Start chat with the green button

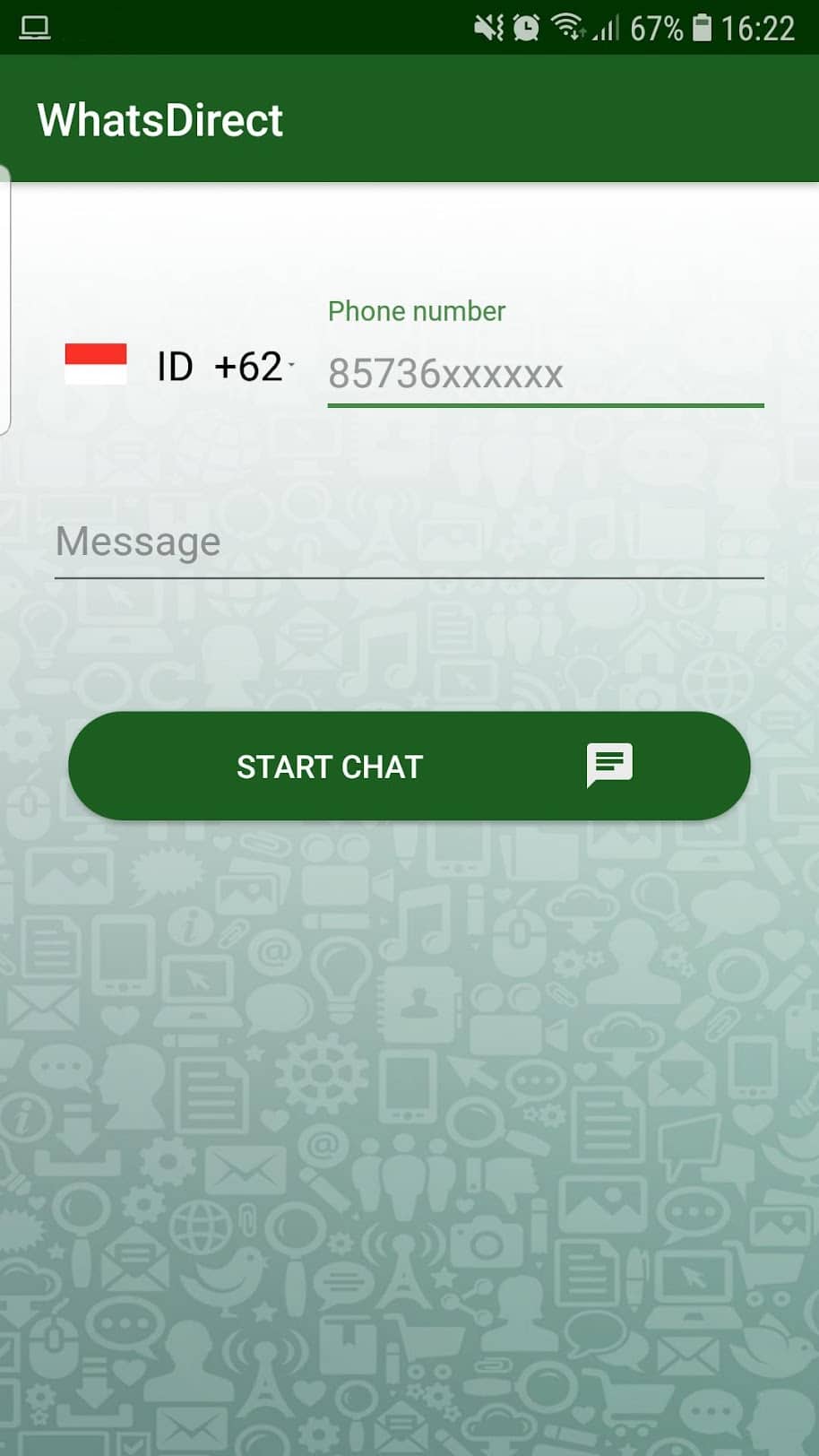click(409, 766)
